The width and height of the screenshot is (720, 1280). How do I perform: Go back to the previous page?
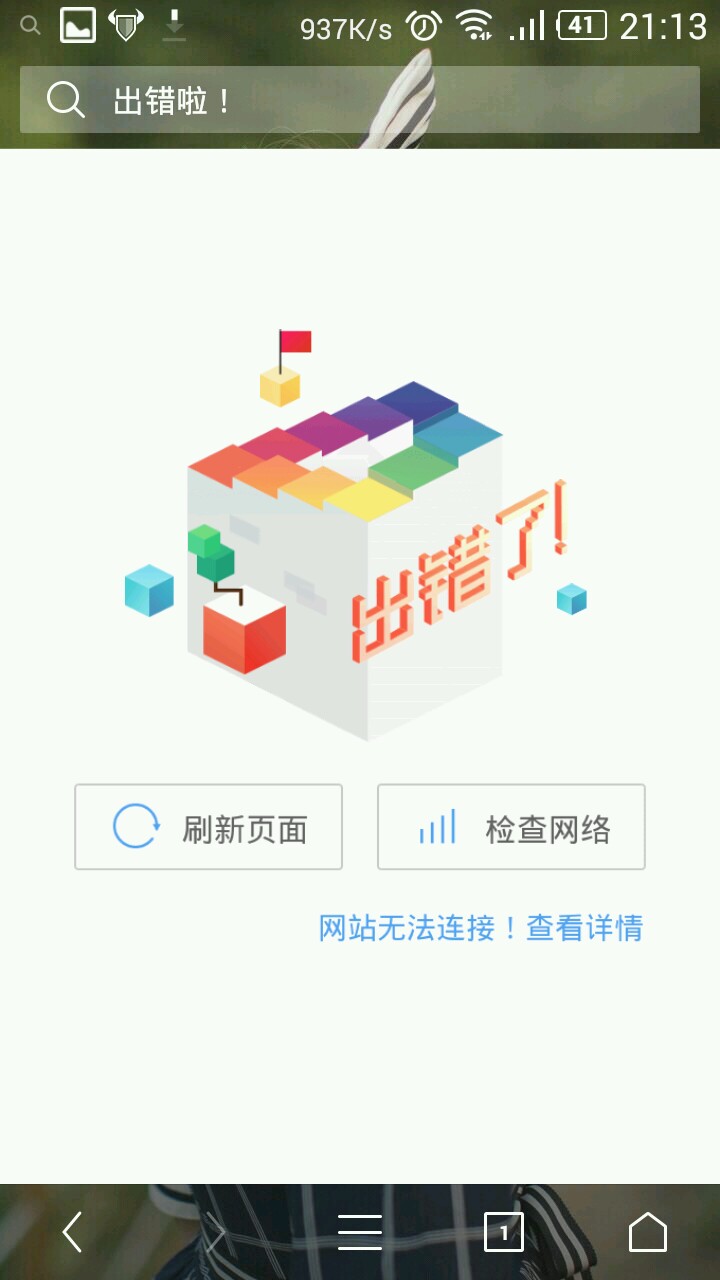click(72, 1232)
